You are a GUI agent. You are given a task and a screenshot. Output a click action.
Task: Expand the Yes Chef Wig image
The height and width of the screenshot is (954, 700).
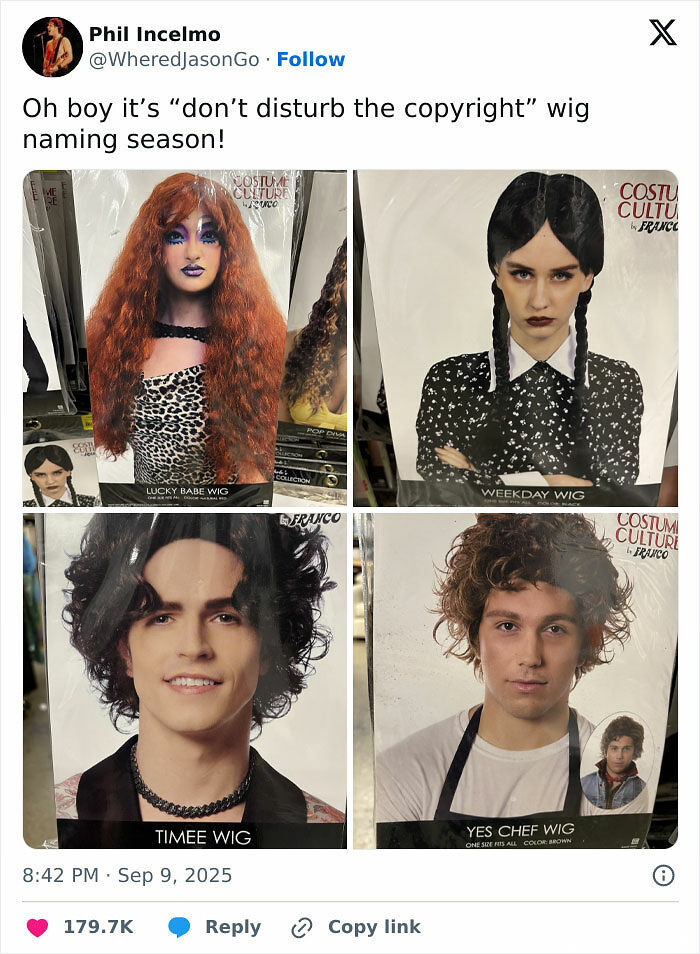click(x=515, y=681)
